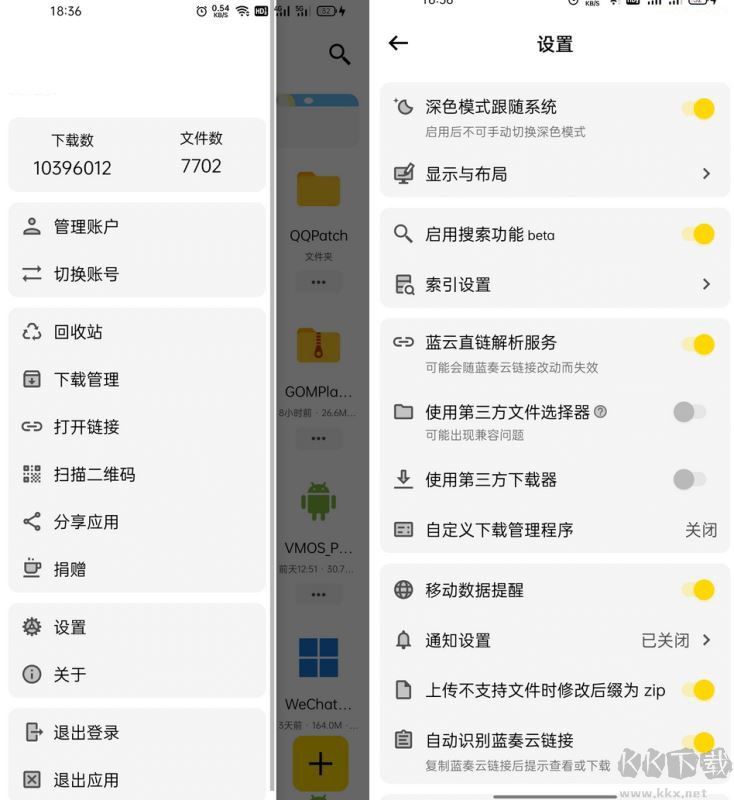This screenshot has height=800, width=734.
Task: Turn on 使用第三方下载器
Action: 689,480
